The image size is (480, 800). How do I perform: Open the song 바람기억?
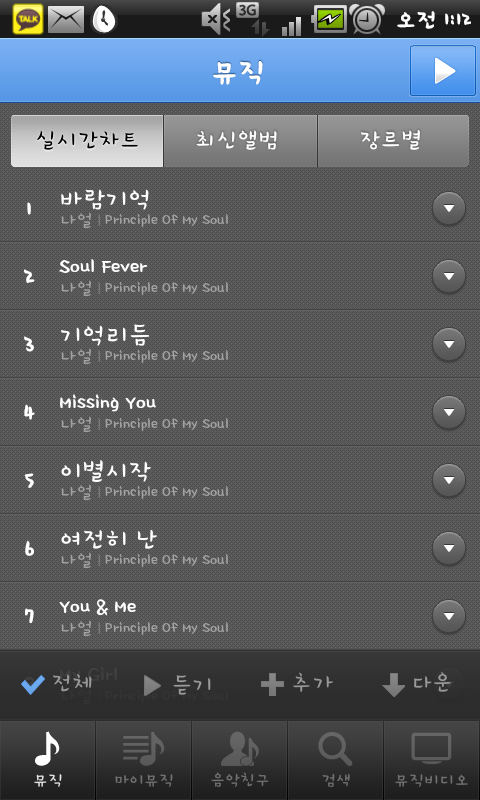[240, 208]
